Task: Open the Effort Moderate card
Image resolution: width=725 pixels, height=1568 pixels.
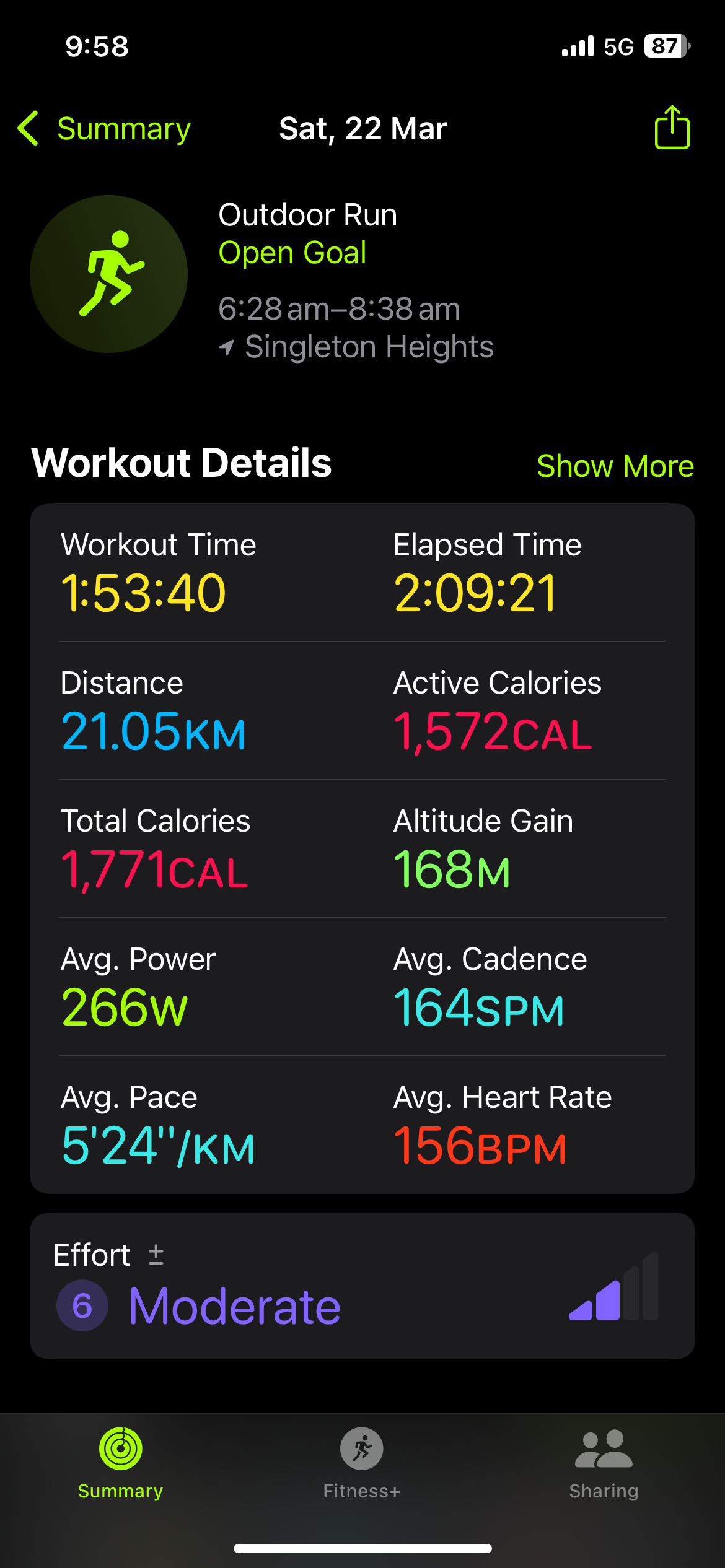Action: (x=362, y=1286)
